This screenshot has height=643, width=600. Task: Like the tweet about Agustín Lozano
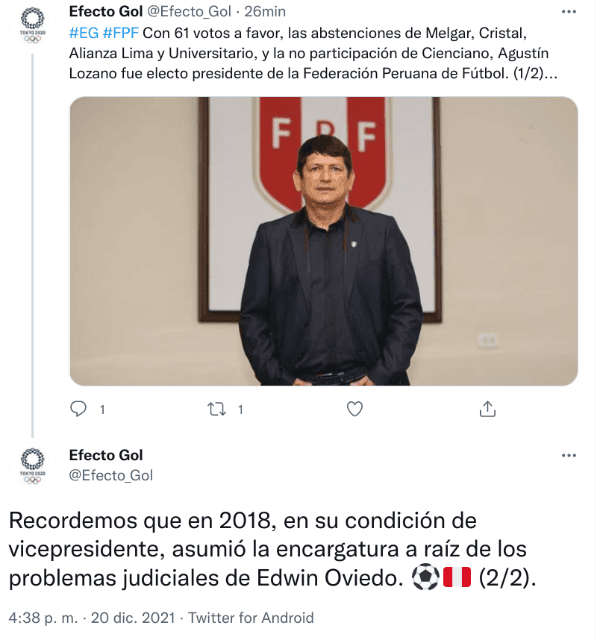353,409
